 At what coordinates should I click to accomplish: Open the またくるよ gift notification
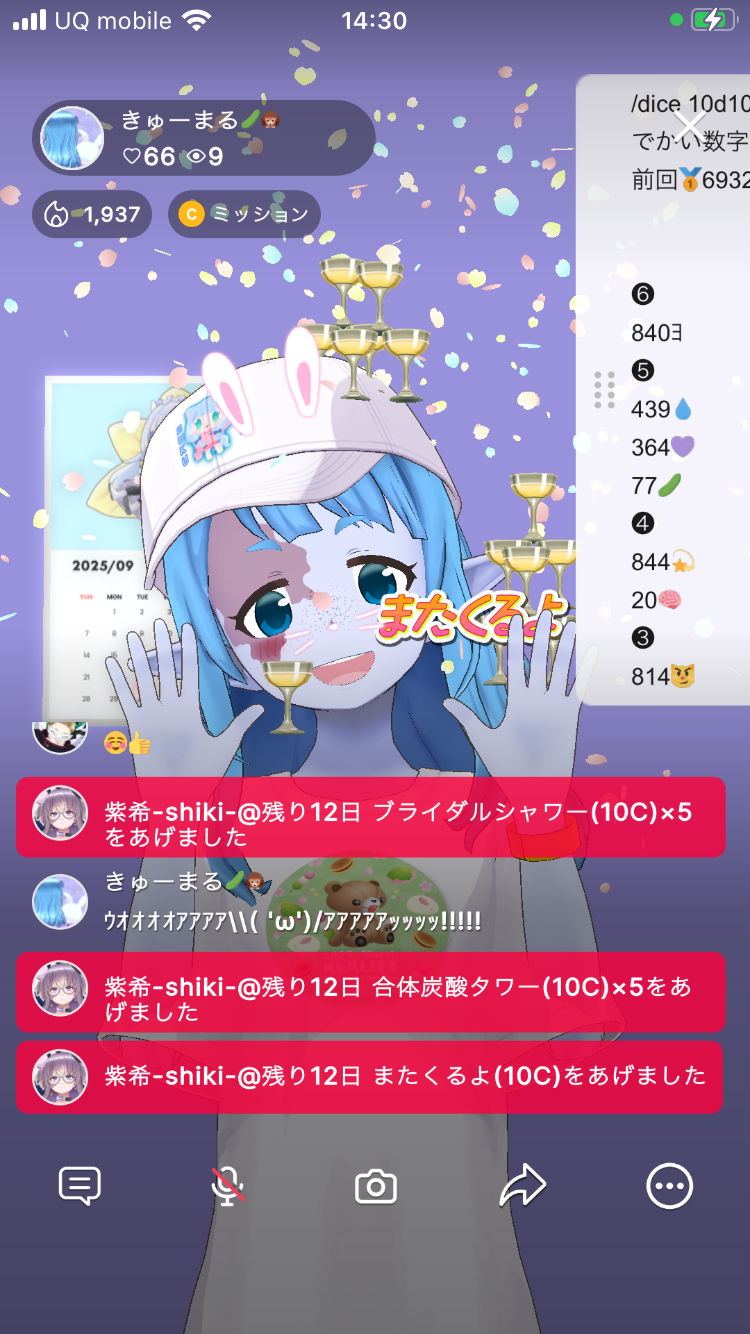click(x=370, y=1077)
